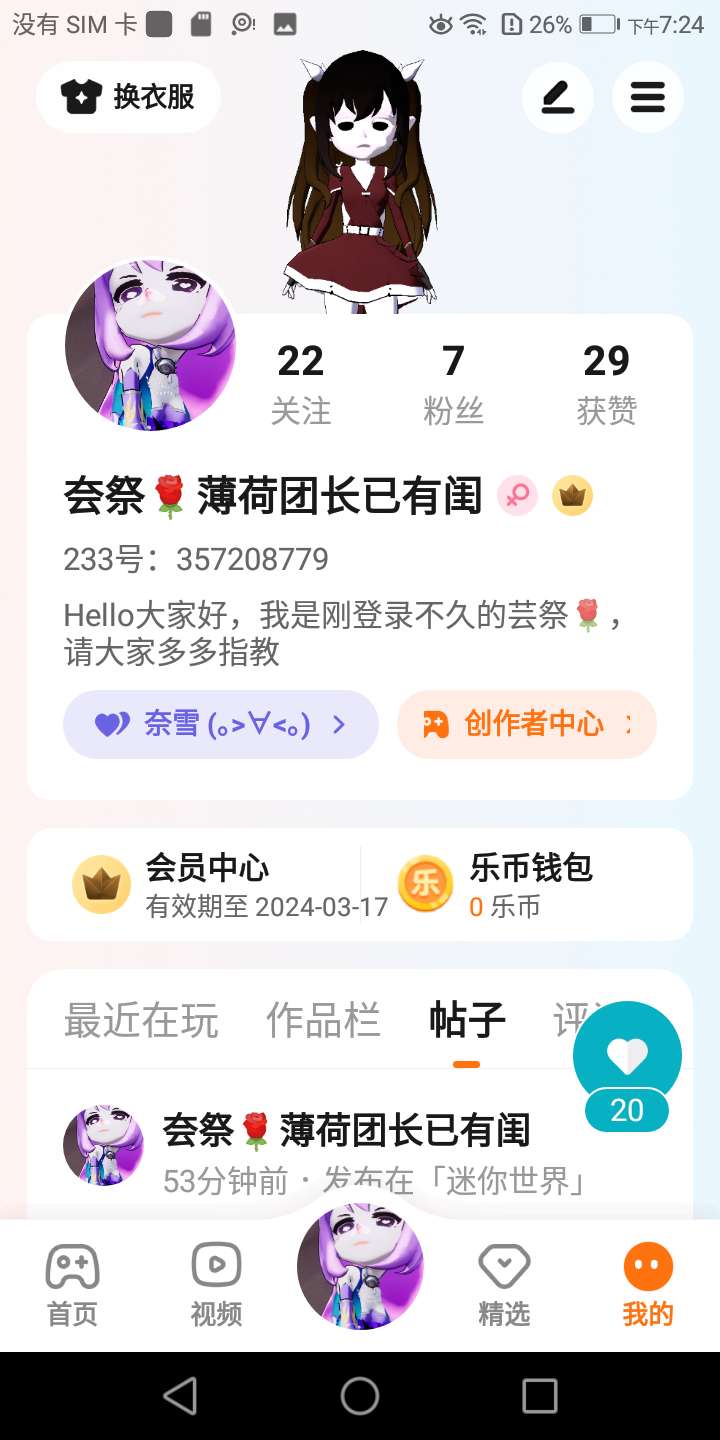Screen dimensions: 720x1440
Task: Switch to the 作品栏 tab
Action: click(x=323, y=1021)
